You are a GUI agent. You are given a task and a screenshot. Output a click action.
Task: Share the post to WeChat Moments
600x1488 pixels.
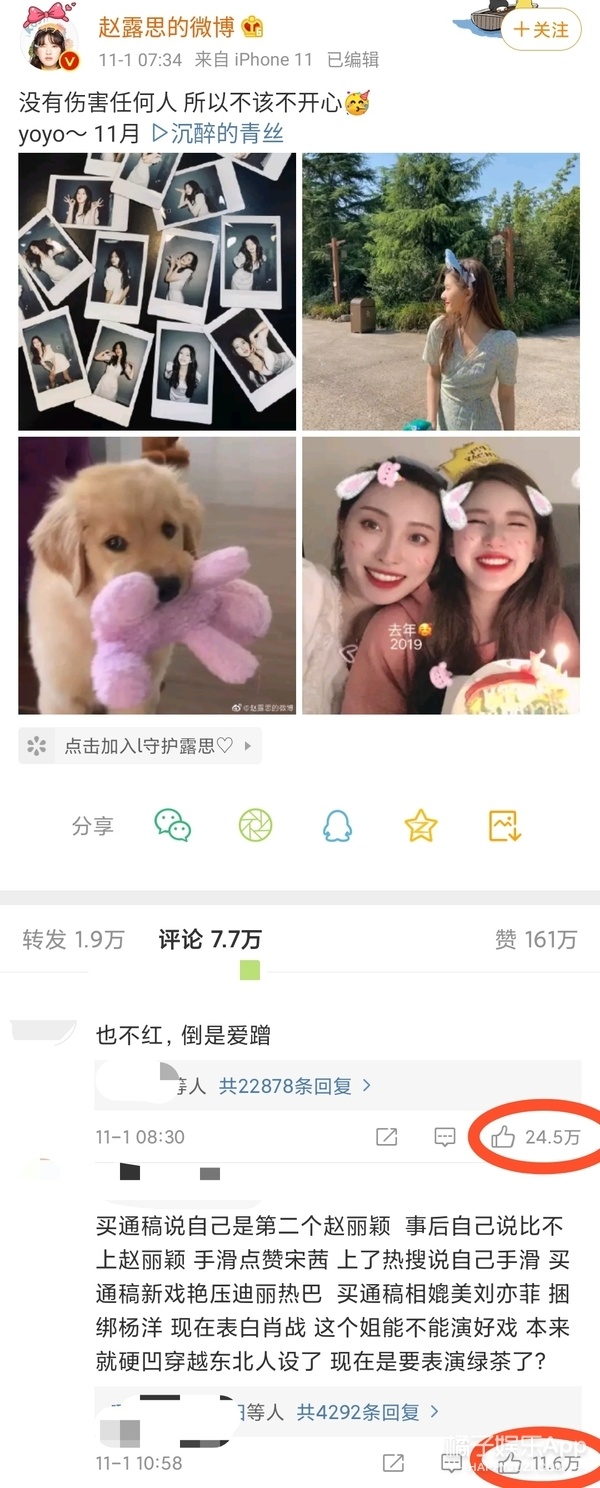tap(256, 826)
